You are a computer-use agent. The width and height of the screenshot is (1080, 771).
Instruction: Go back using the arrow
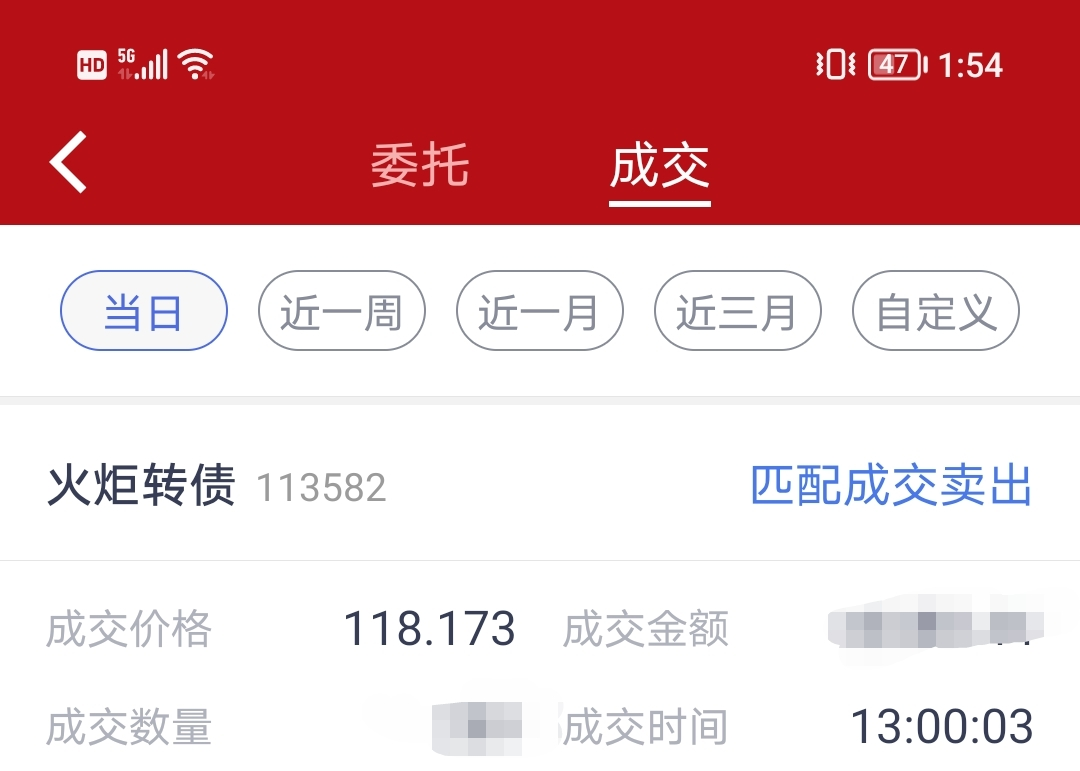click(68, 162)
